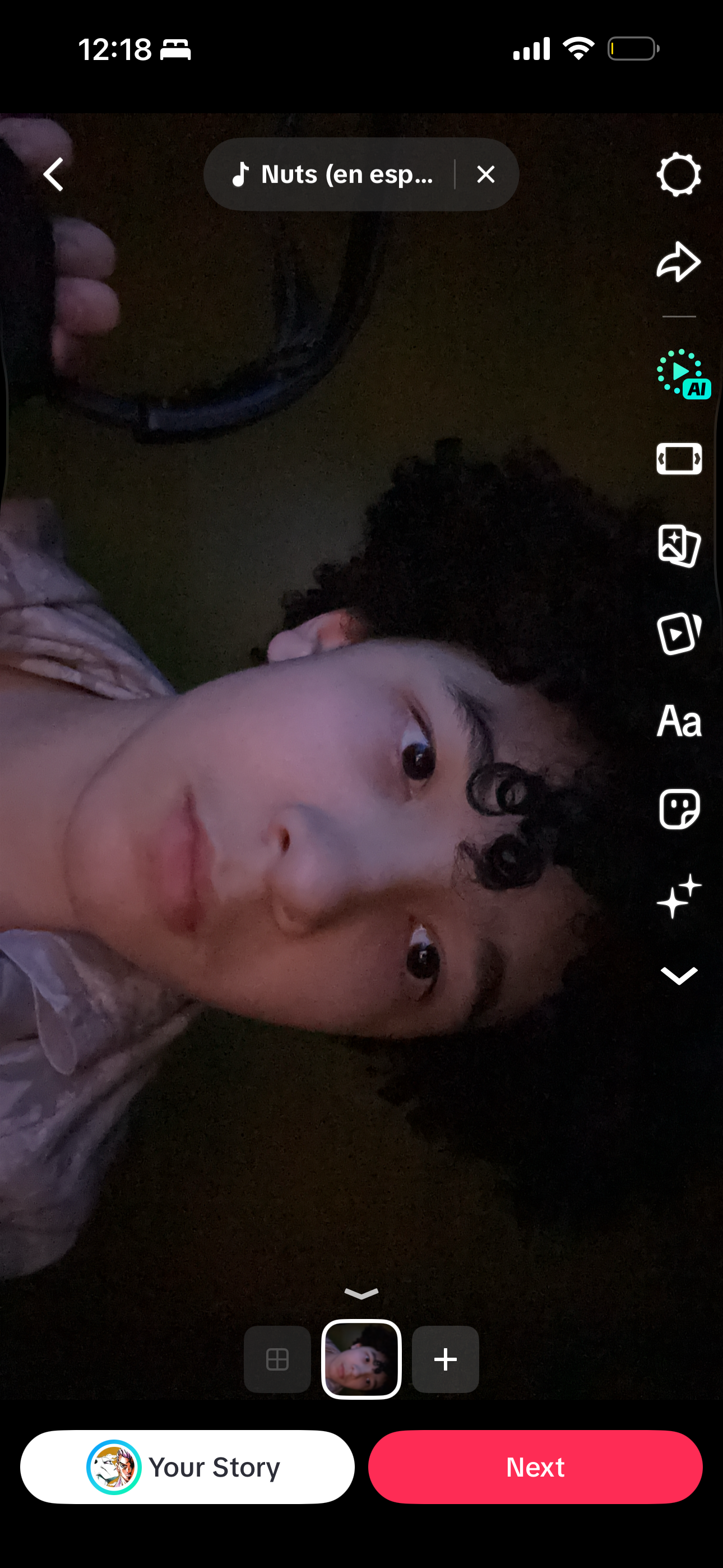Select the photo thumbnail in tray
Image resolution: width=723 pixels, height=1568 pixels.
pos(361,1359)
